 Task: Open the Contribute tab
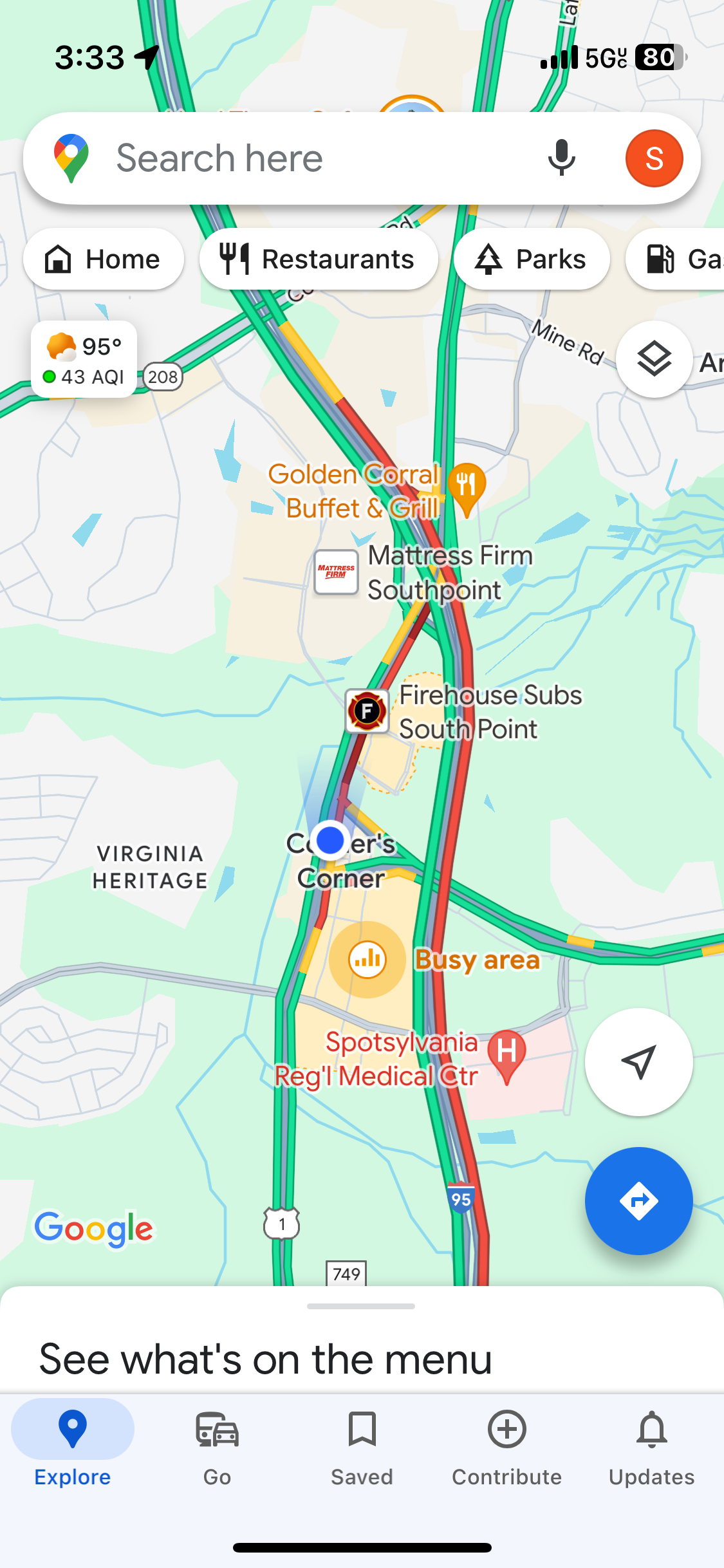pyautogui.click(x=507, y=1449)
